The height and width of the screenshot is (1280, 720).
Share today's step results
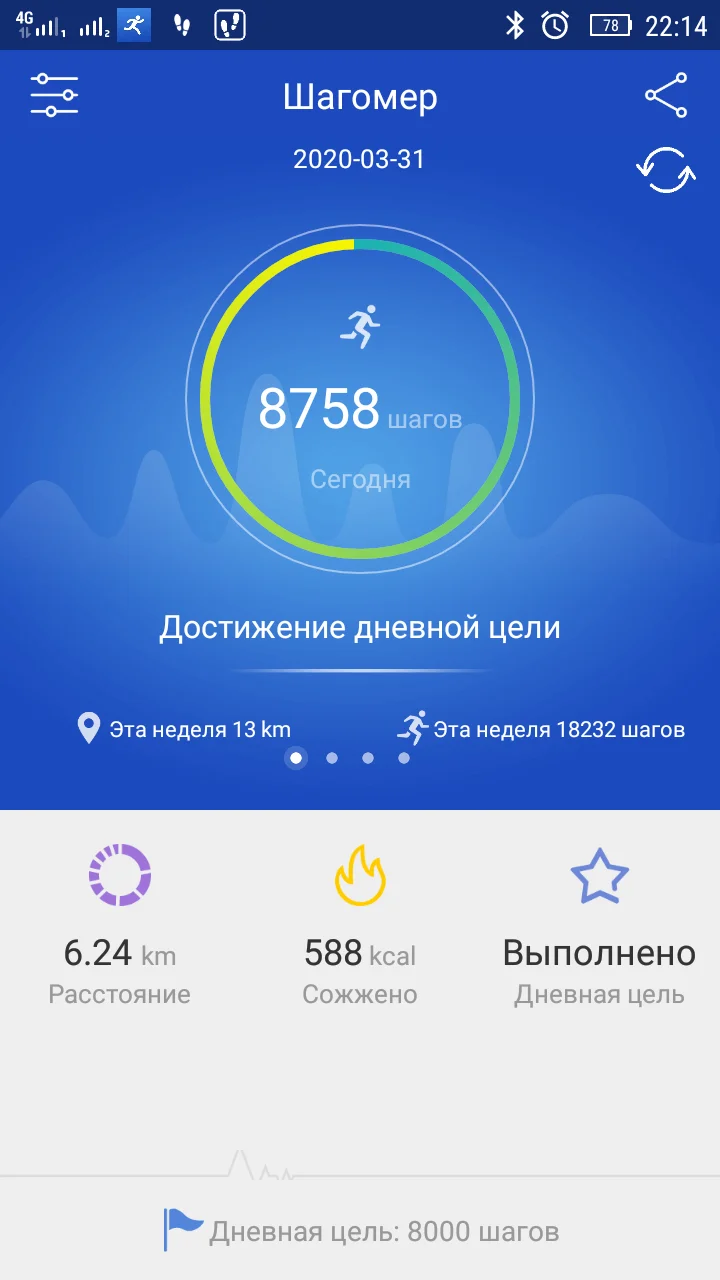click(x=666, y=96)
